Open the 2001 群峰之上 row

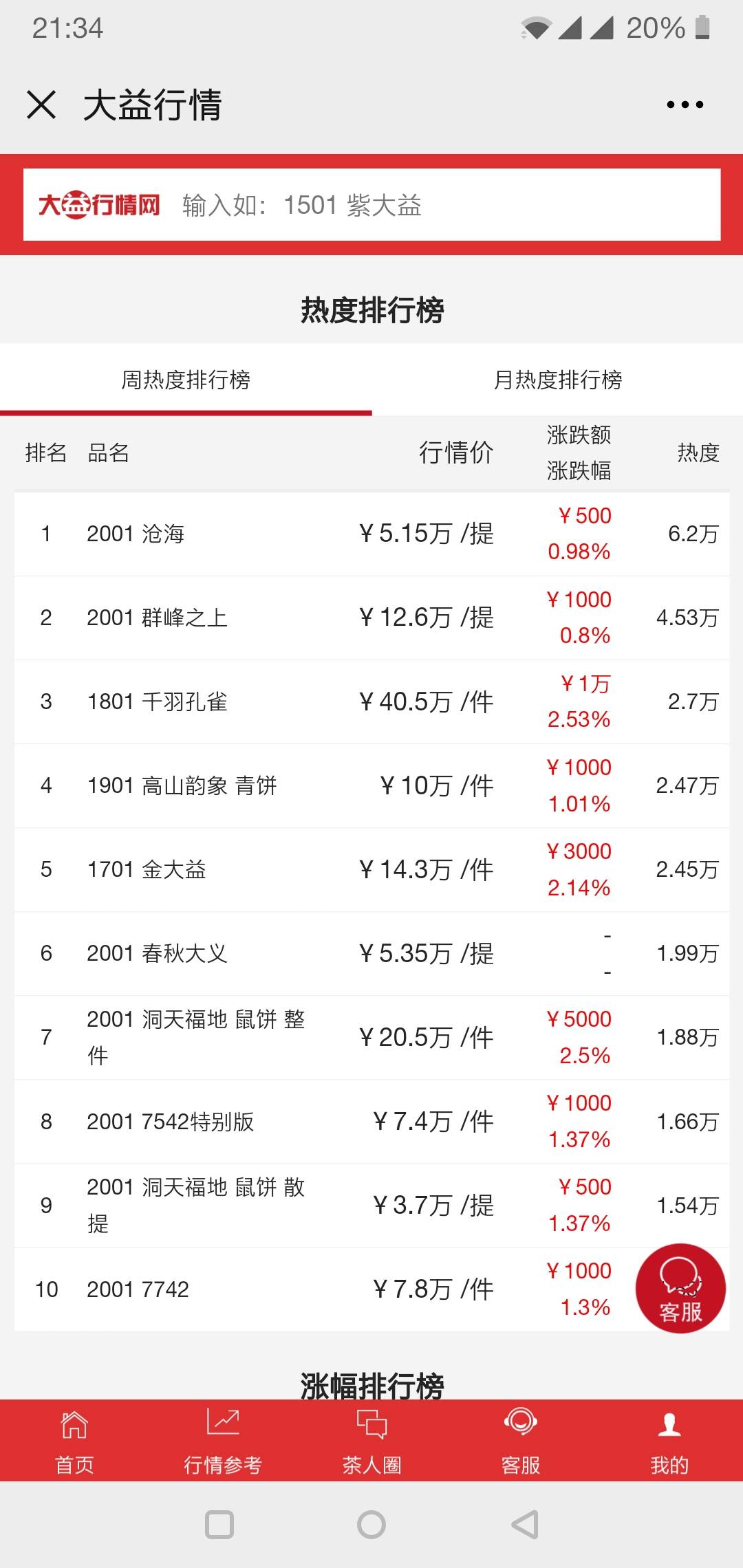pos(371,618)
